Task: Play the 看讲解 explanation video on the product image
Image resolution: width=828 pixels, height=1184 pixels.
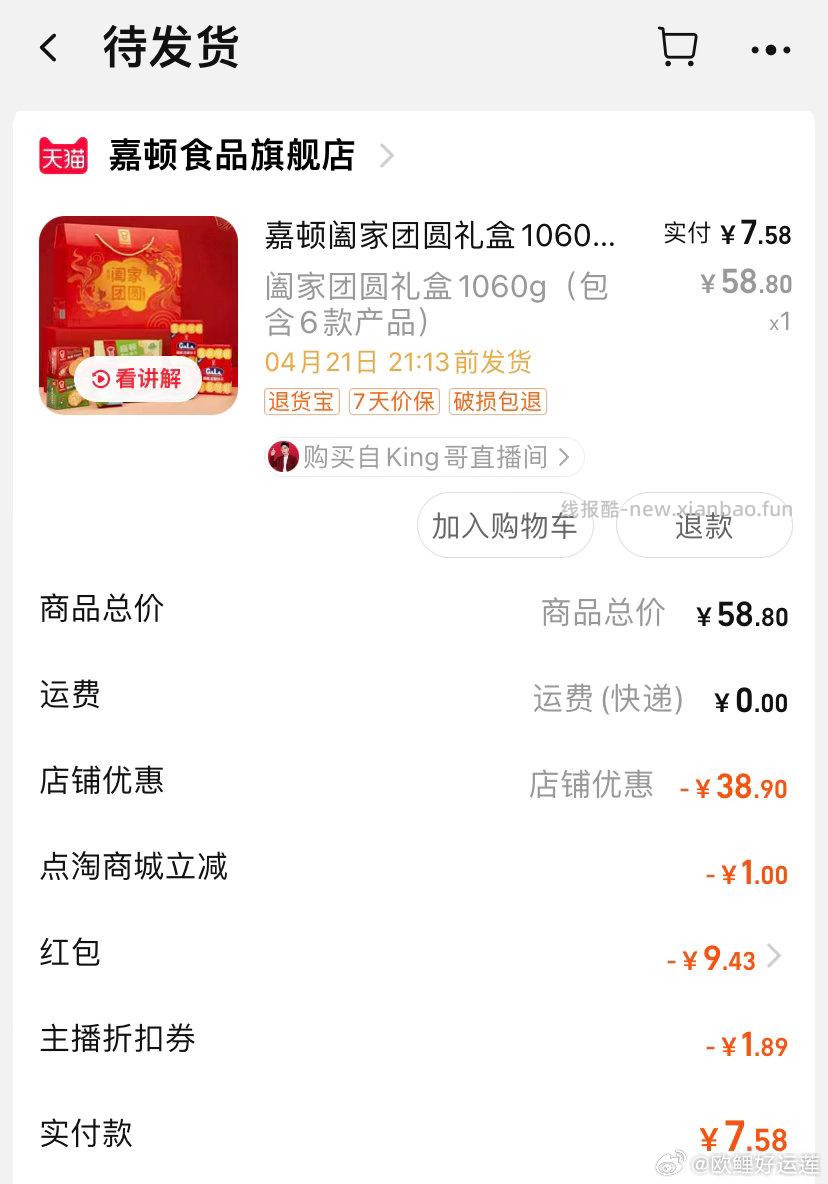Action: pyautogui.click(x=137, y=380)
